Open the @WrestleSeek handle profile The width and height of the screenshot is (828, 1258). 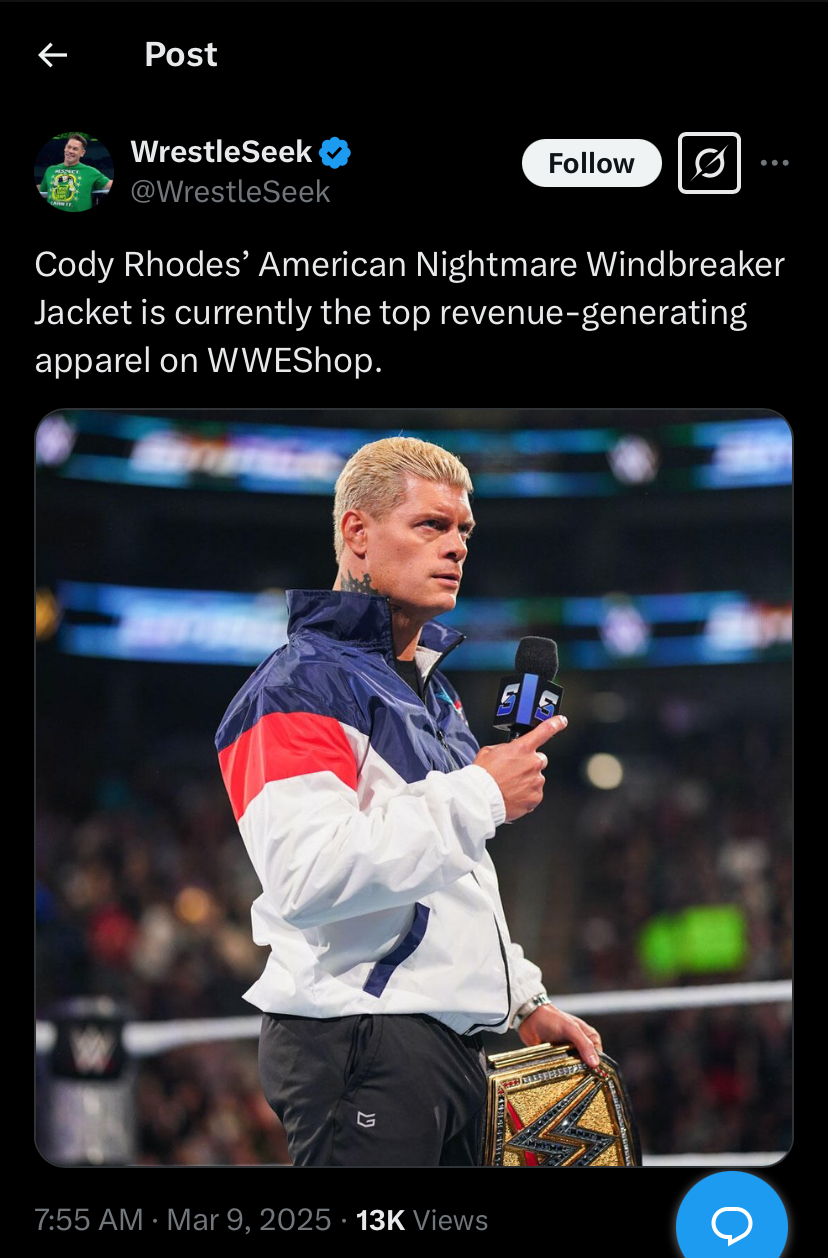point(230,191)
